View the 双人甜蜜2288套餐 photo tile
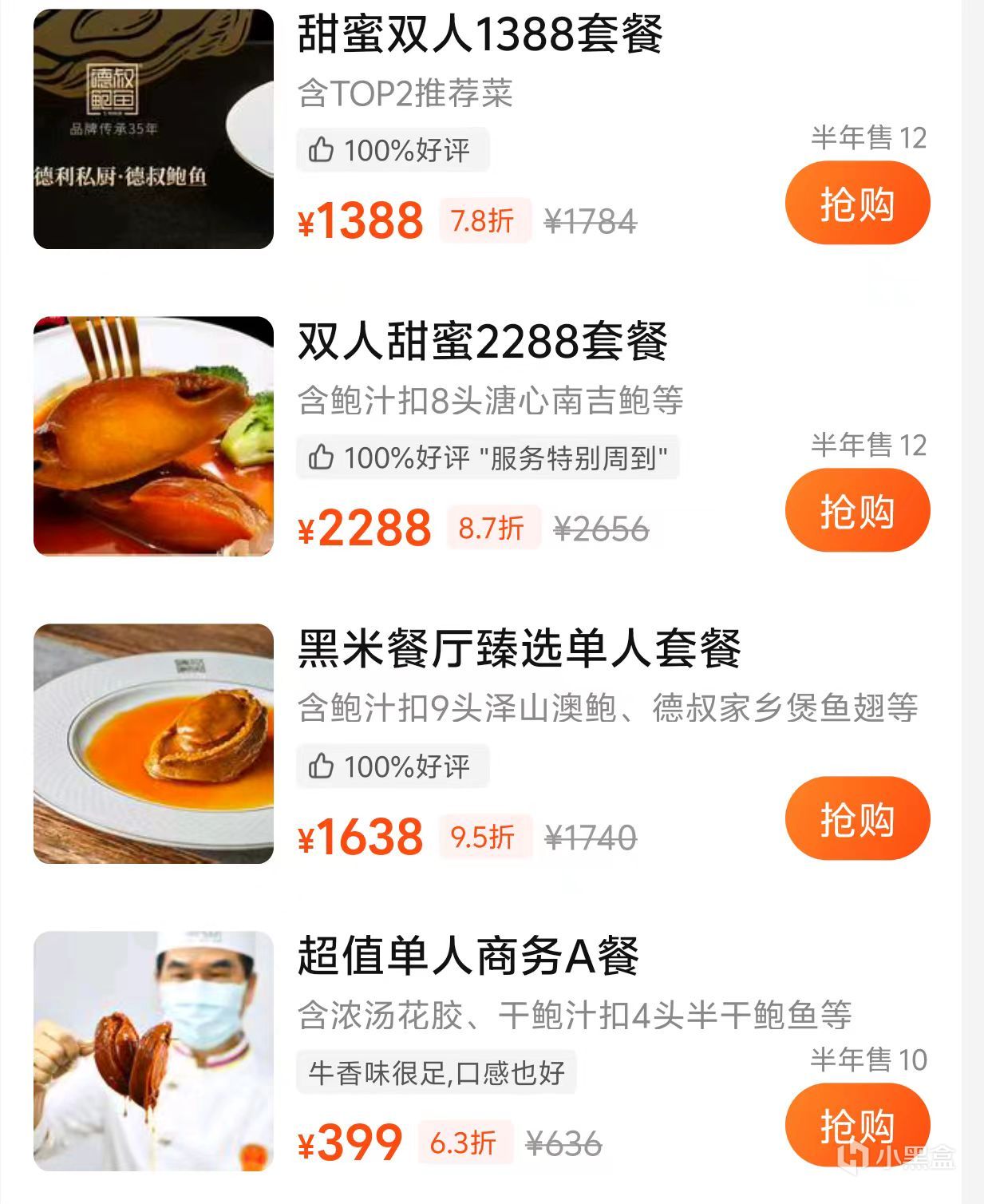 (153, 437)
